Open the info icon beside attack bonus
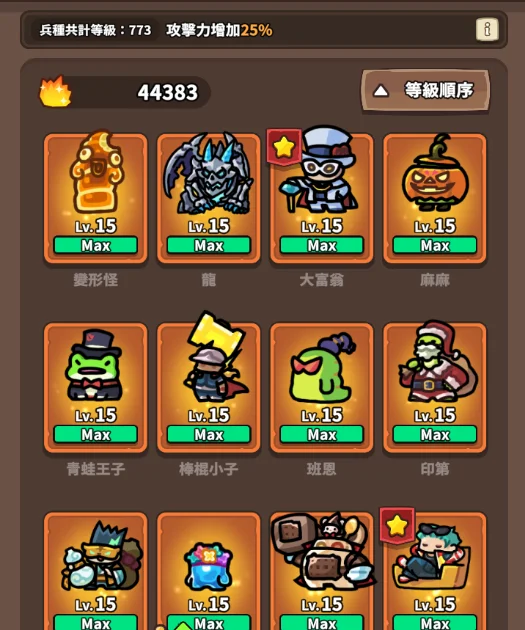Viewport: 525px width, 630px height. pos(487,29)
